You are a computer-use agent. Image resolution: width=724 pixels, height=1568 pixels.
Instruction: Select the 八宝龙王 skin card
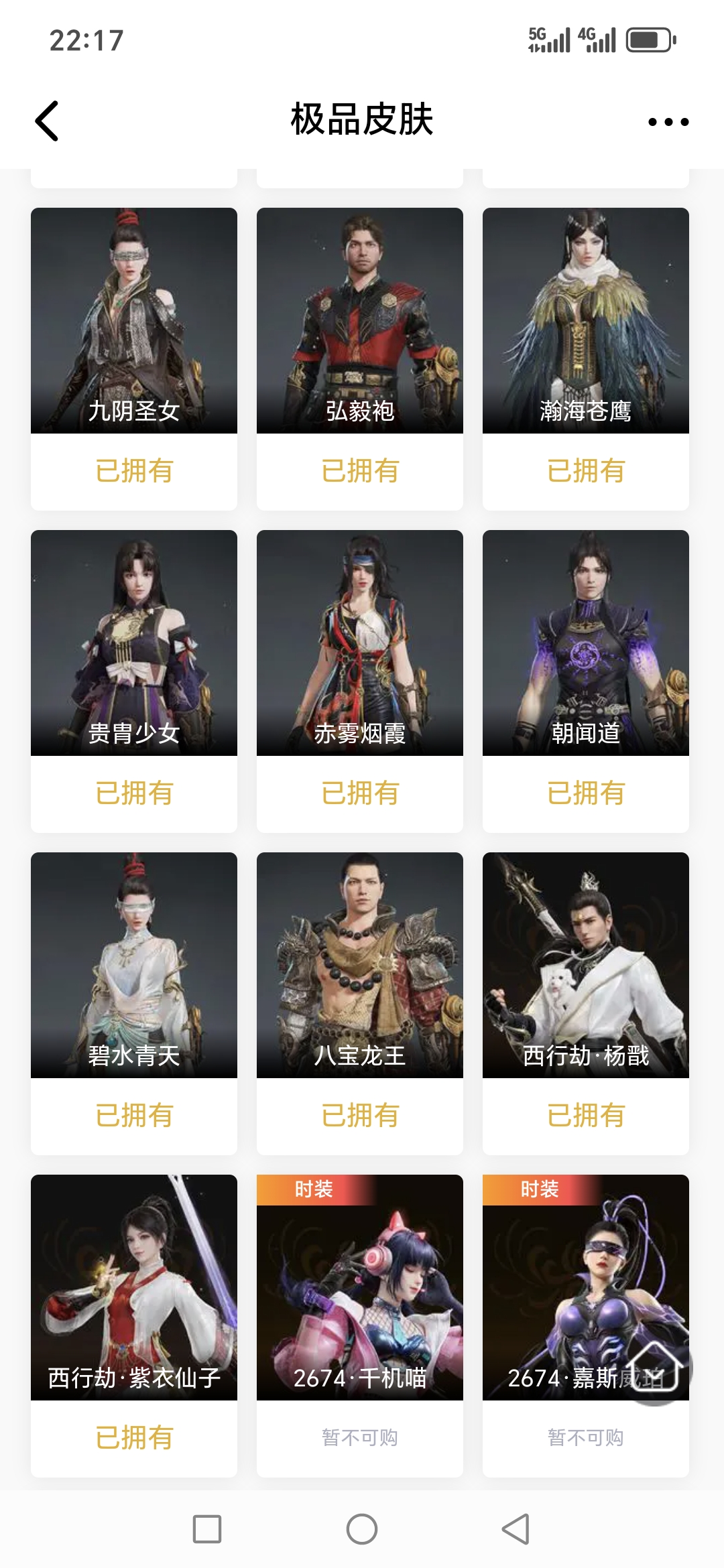(360, 965)
